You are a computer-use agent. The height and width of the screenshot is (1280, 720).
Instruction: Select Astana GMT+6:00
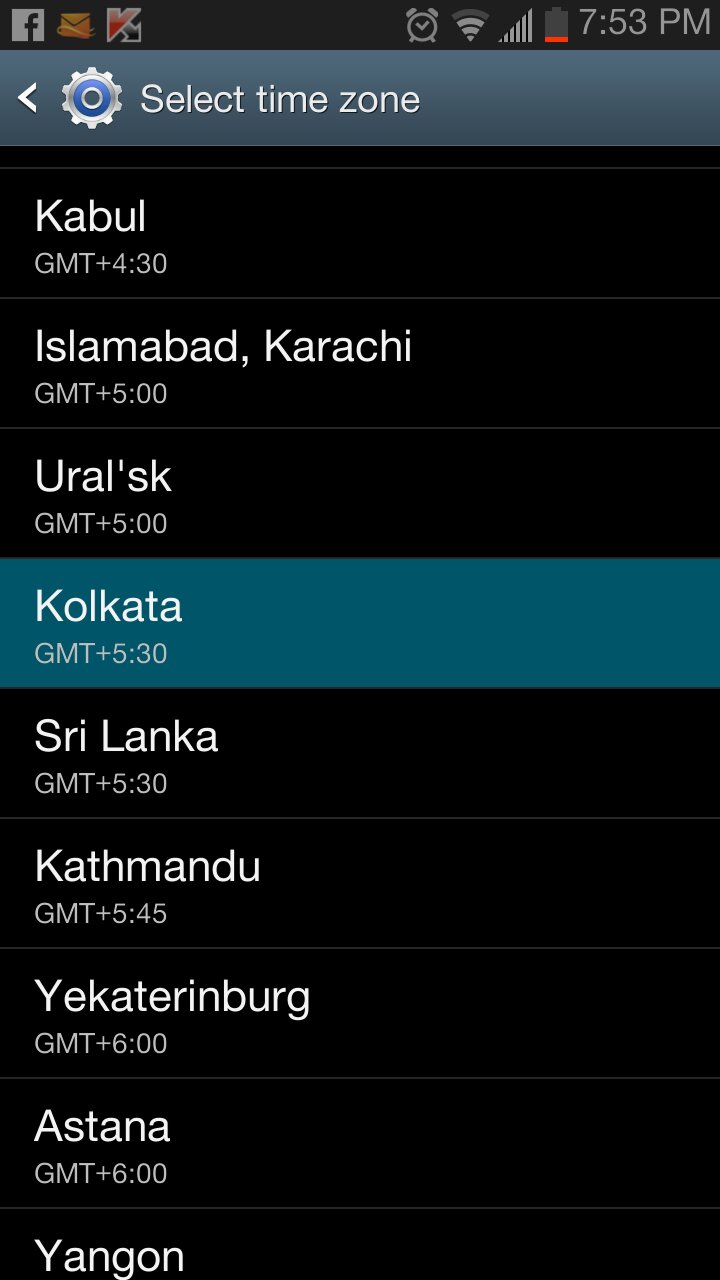[360, 1144]
